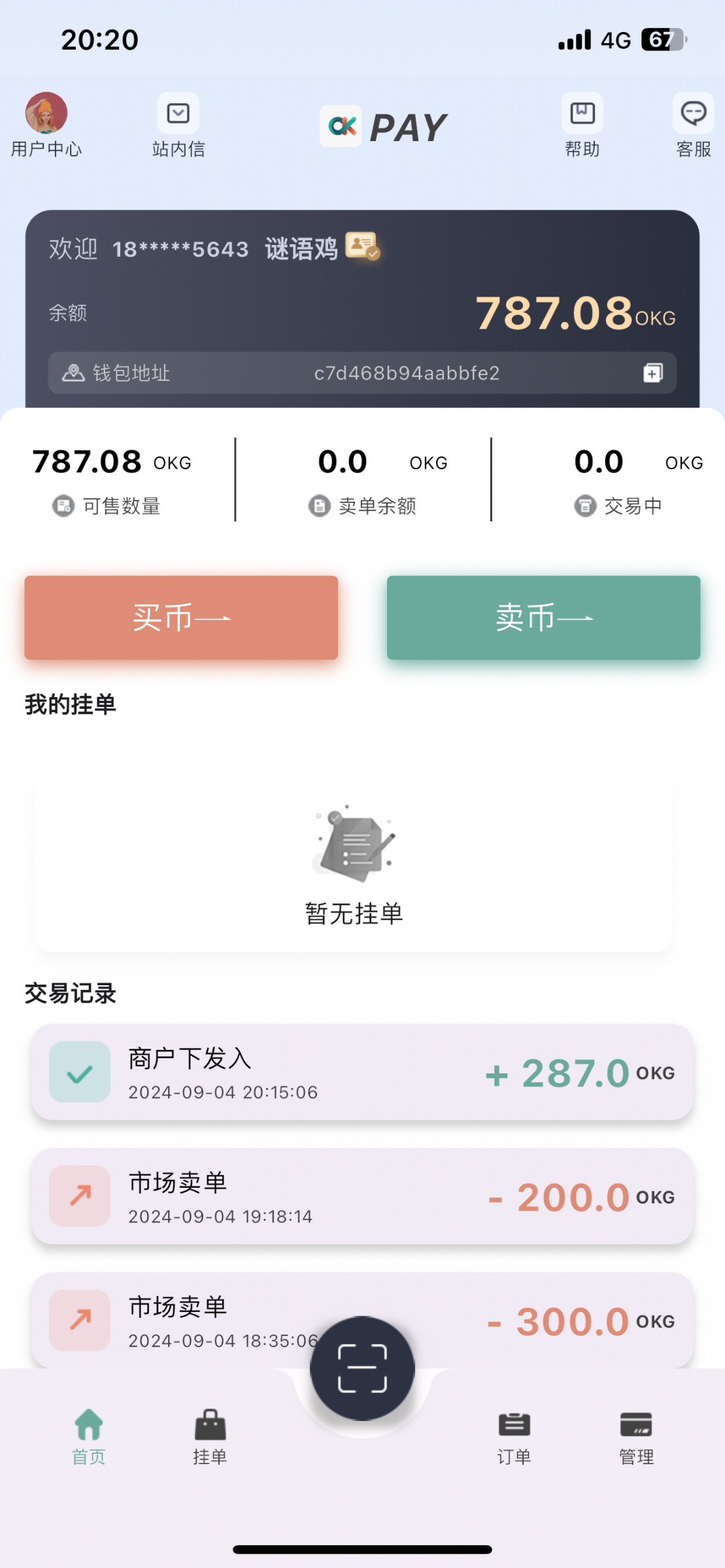Switch to the 首页 tab
Viewport: 725px width, 1568px height.
(89, 1437)
